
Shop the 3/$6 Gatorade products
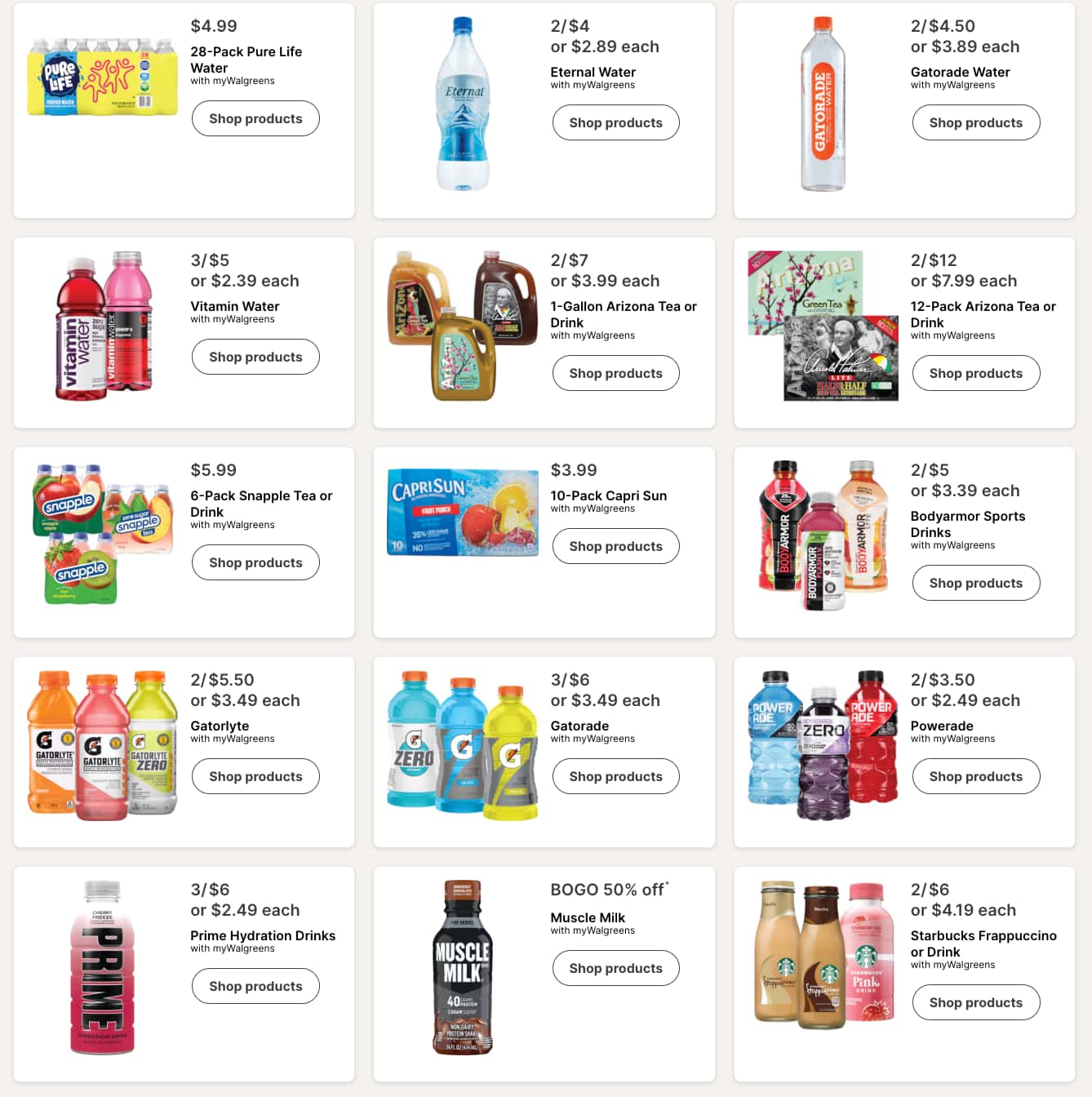click(615, 776)
